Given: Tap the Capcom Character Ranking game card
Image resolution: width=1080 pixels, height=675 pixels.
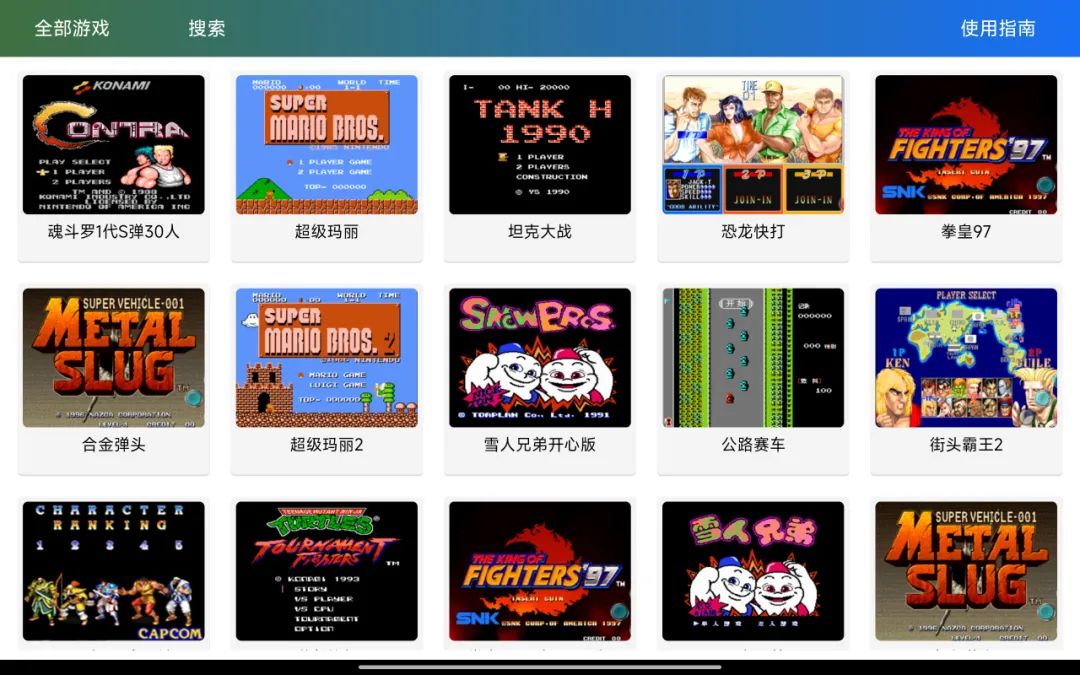Looking at the screenshot, I should pyautogui.click(x=113, y=571).
